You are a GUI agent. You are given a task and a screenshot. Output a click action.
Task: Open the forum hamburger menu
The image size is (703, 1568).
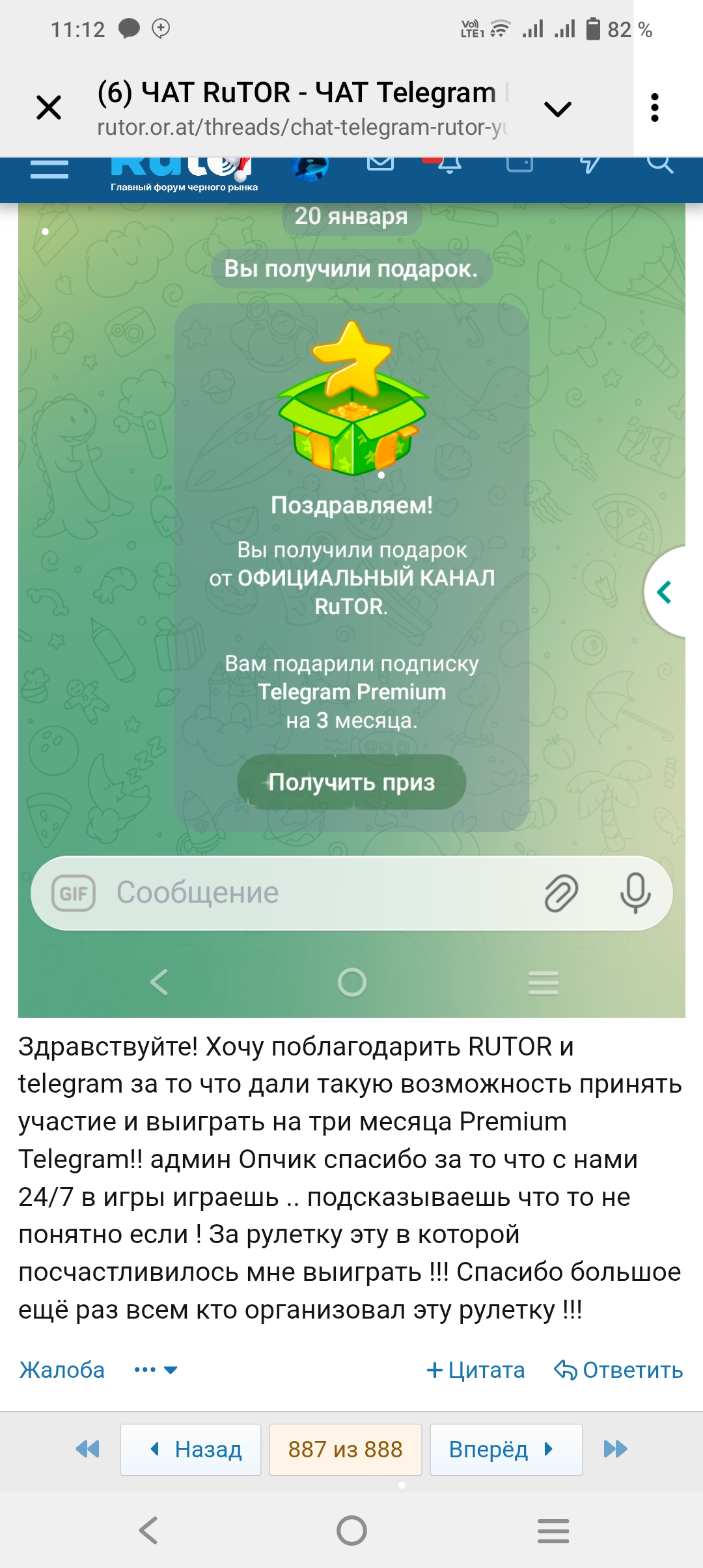(49, 169)
